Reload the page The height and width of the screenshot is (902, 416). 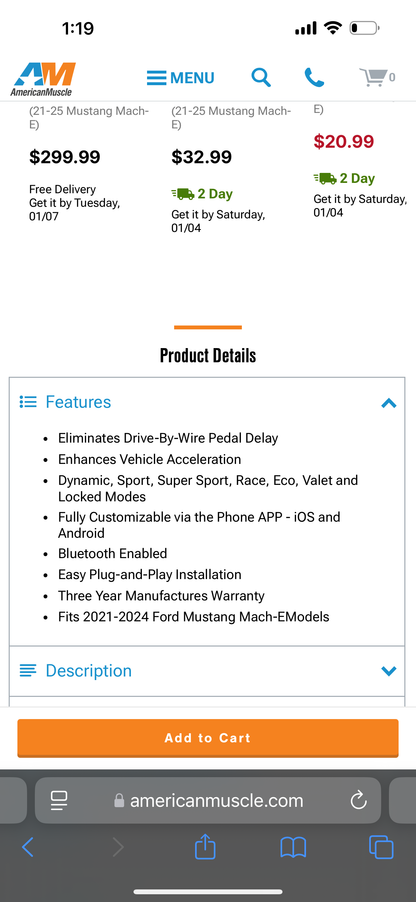358,800
